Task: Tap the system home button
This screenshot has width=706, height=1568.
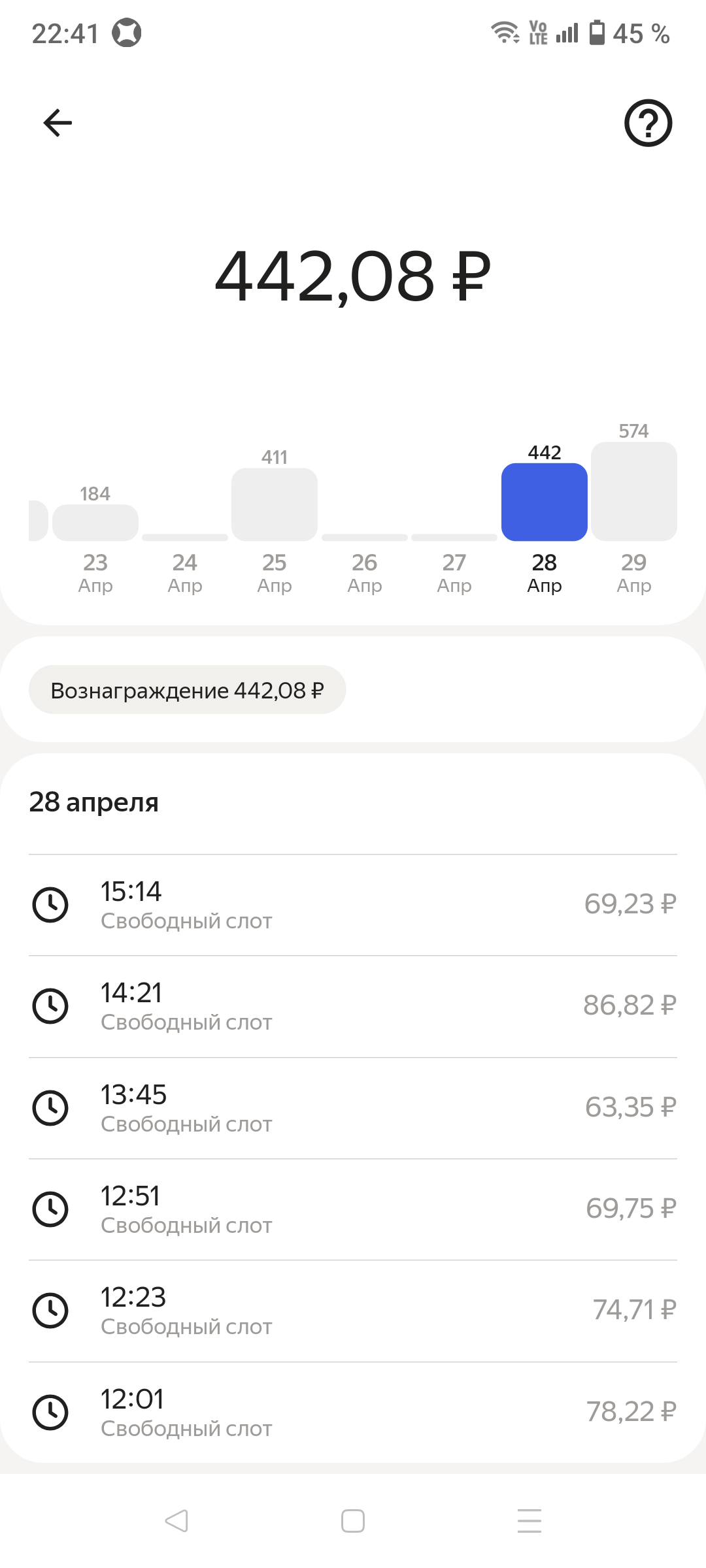Action: click(353, 1521)
